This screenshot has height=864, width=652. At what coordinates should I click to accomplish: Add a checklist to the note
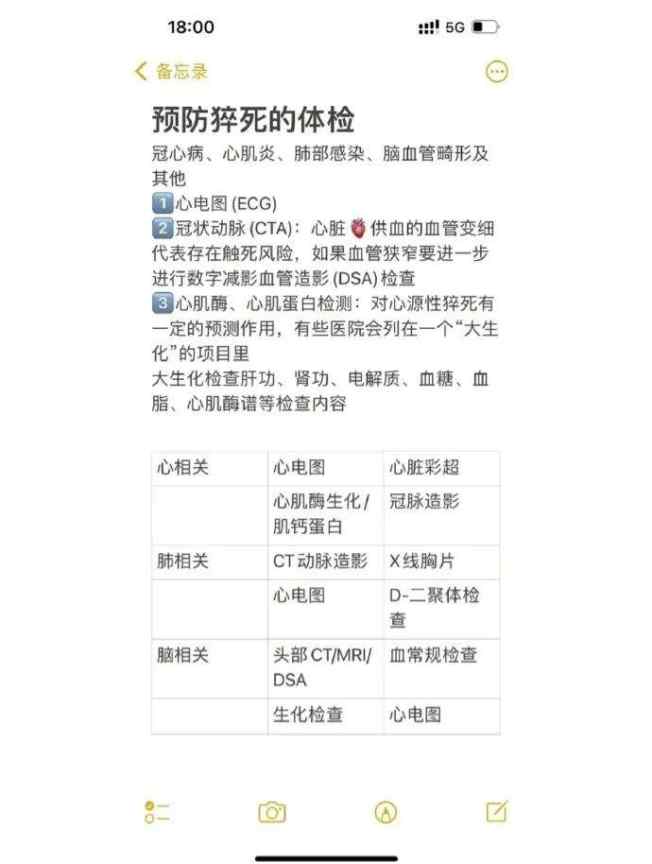pos(157,811)
